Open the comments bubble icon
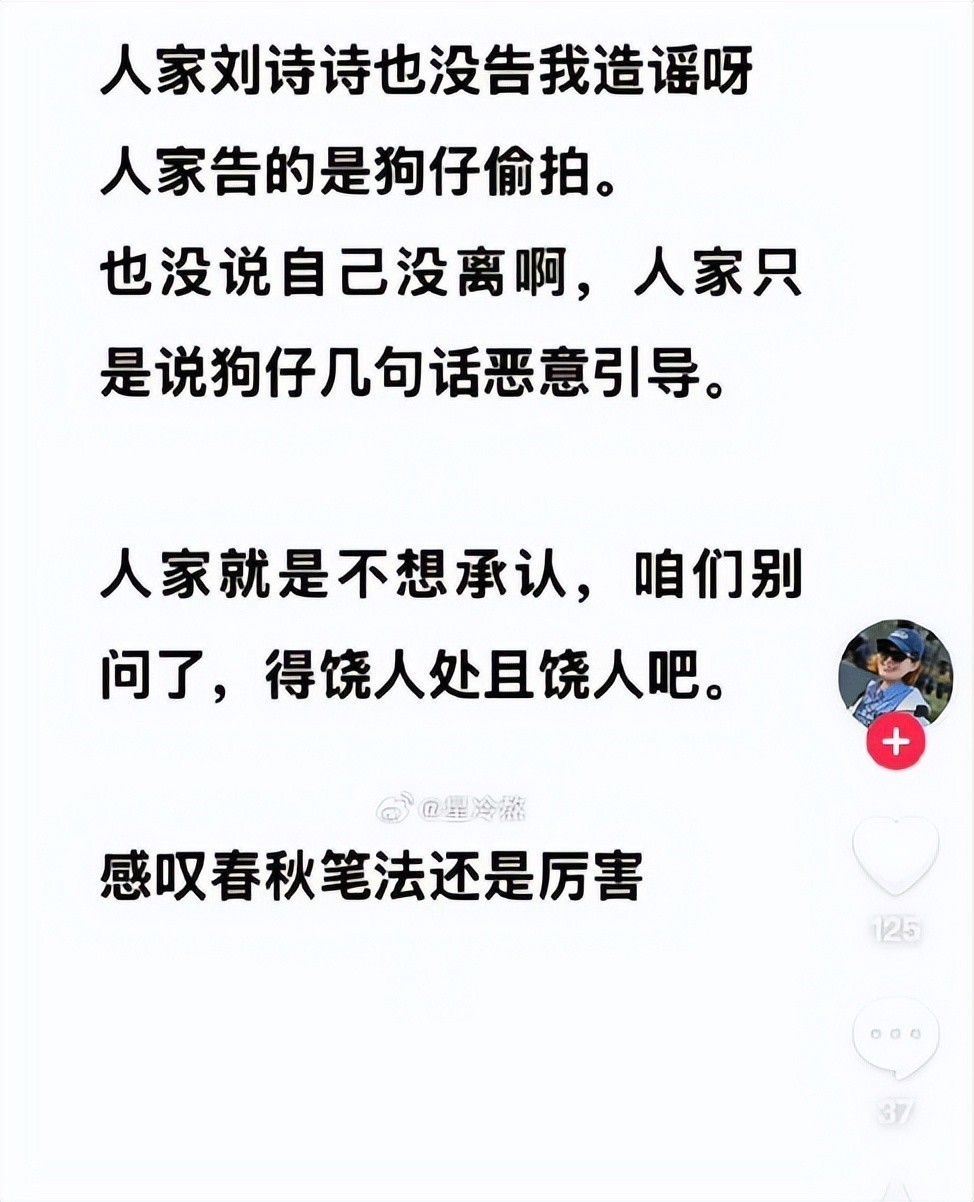Screen dimensions: 974x1202 pyautogui.click(x=895, y=1038)
